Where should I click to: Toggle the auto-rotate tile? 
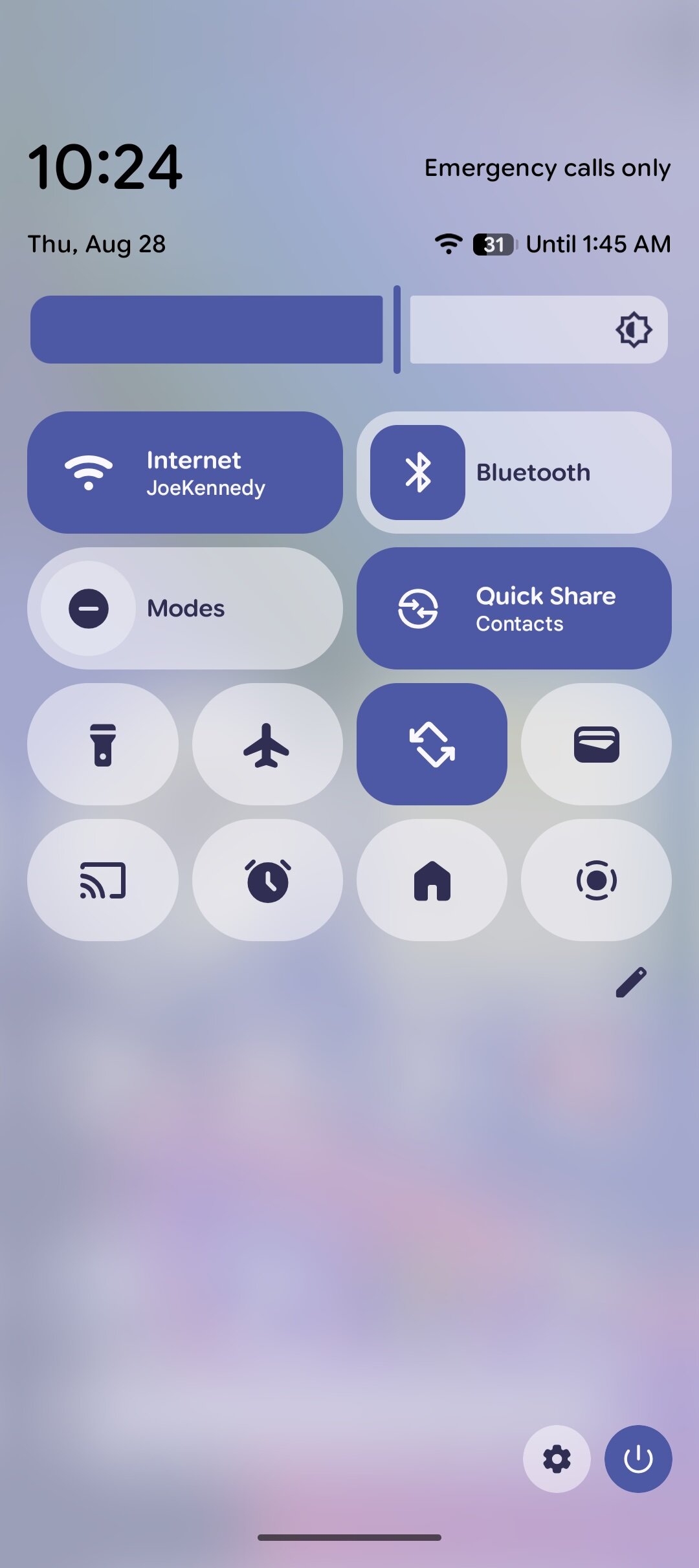(432, 745)
